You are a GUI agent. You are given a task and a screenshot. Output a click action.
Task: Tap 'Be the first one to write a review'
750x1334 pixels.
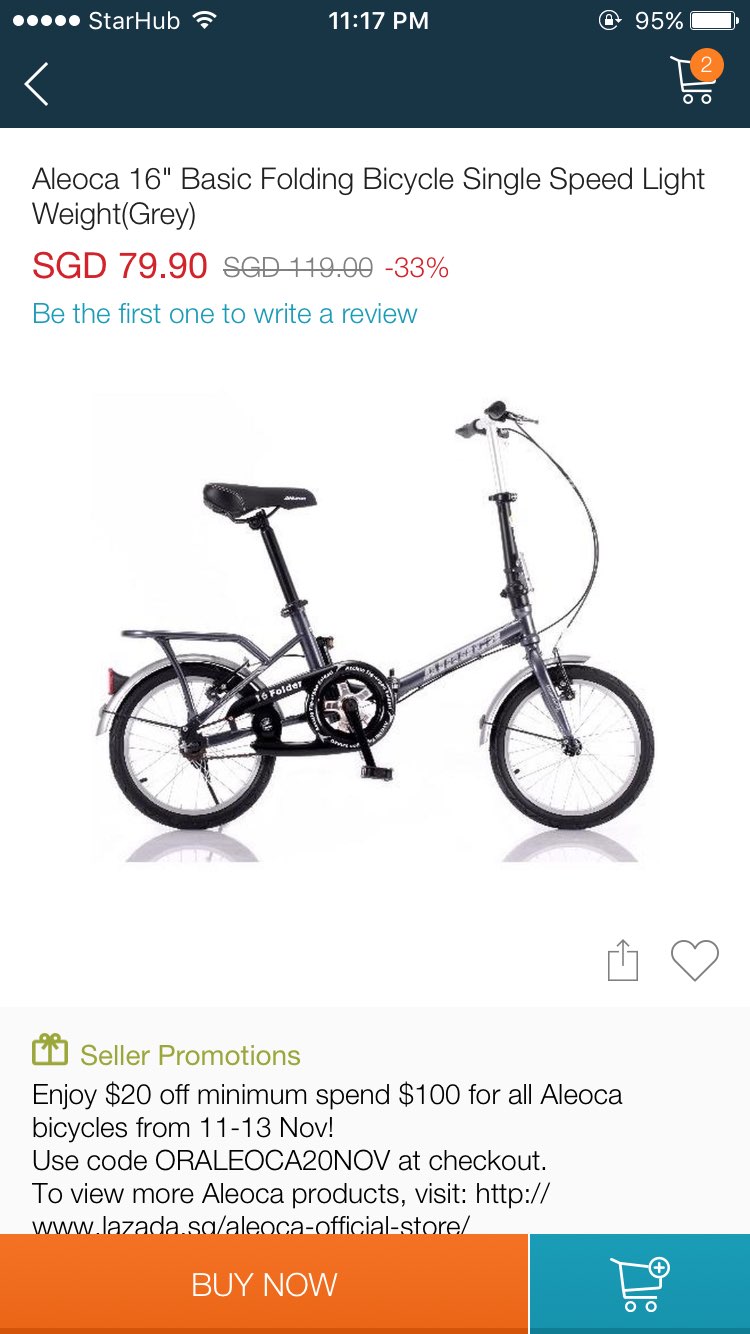point(224,314)
